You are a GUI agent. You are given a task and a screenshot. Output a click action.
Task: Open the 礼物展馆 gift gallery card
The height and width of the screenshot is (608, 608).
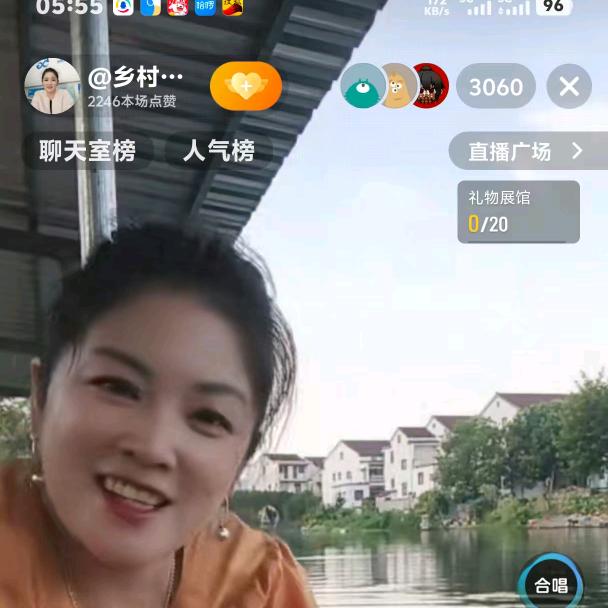518,212
